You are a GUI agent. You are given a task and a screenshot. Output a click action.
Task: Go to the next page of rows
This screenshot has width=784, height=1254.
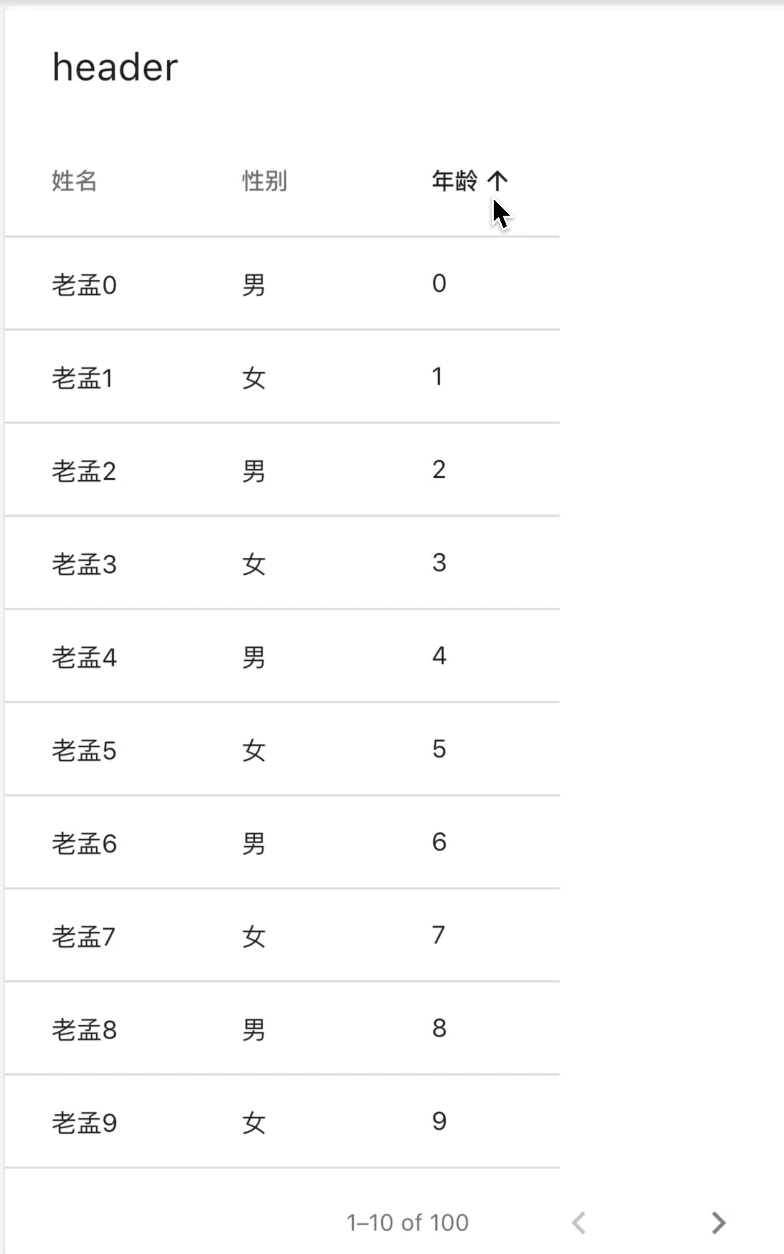[718, 1222]
